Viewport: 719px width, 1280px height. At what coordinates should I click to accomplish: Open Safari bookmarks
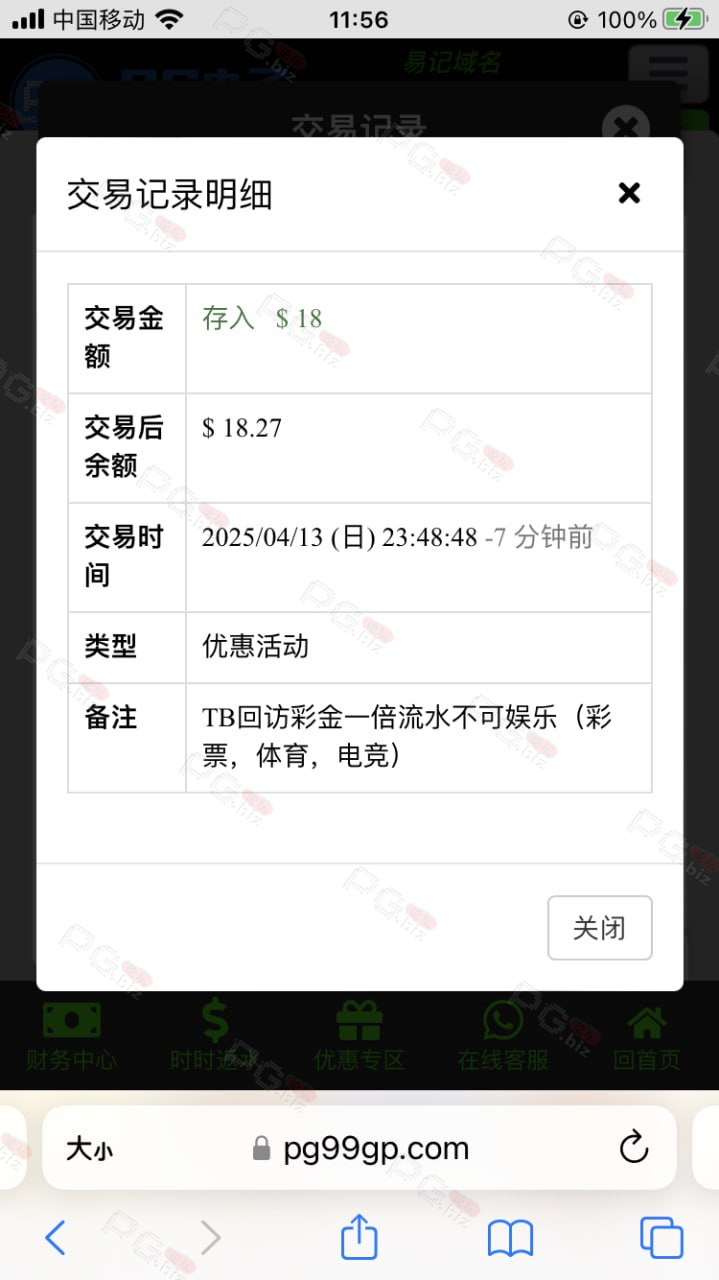(510, 1239)
